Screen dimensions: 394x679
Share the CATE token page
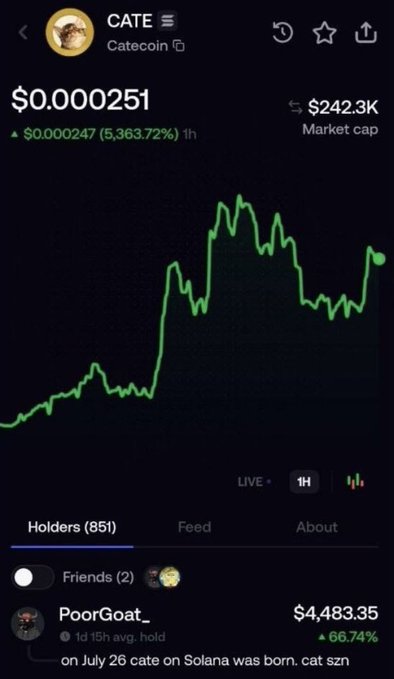366,33
